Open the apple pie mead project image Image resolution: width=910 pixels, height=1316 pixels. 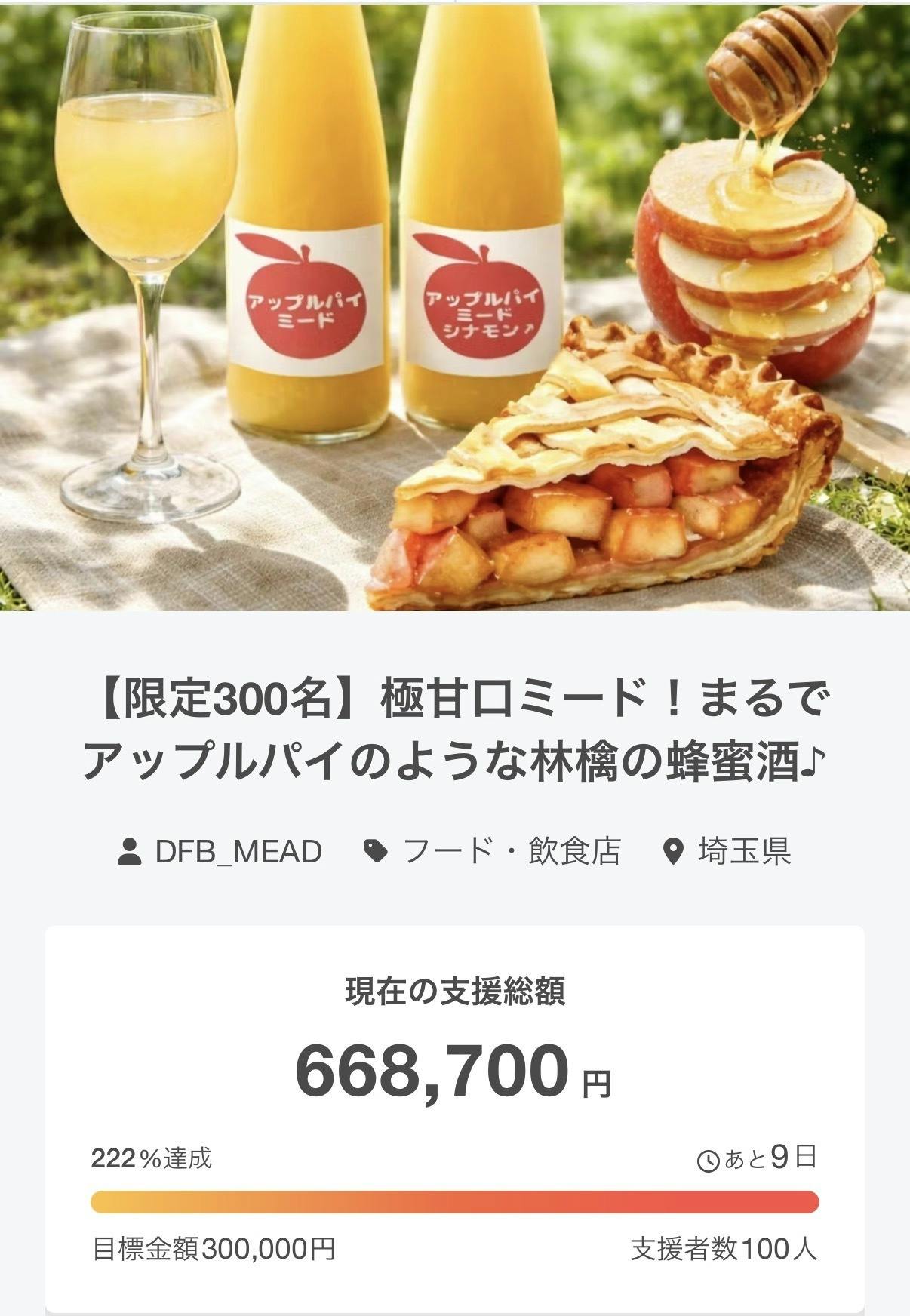click(x=455, y=306)
